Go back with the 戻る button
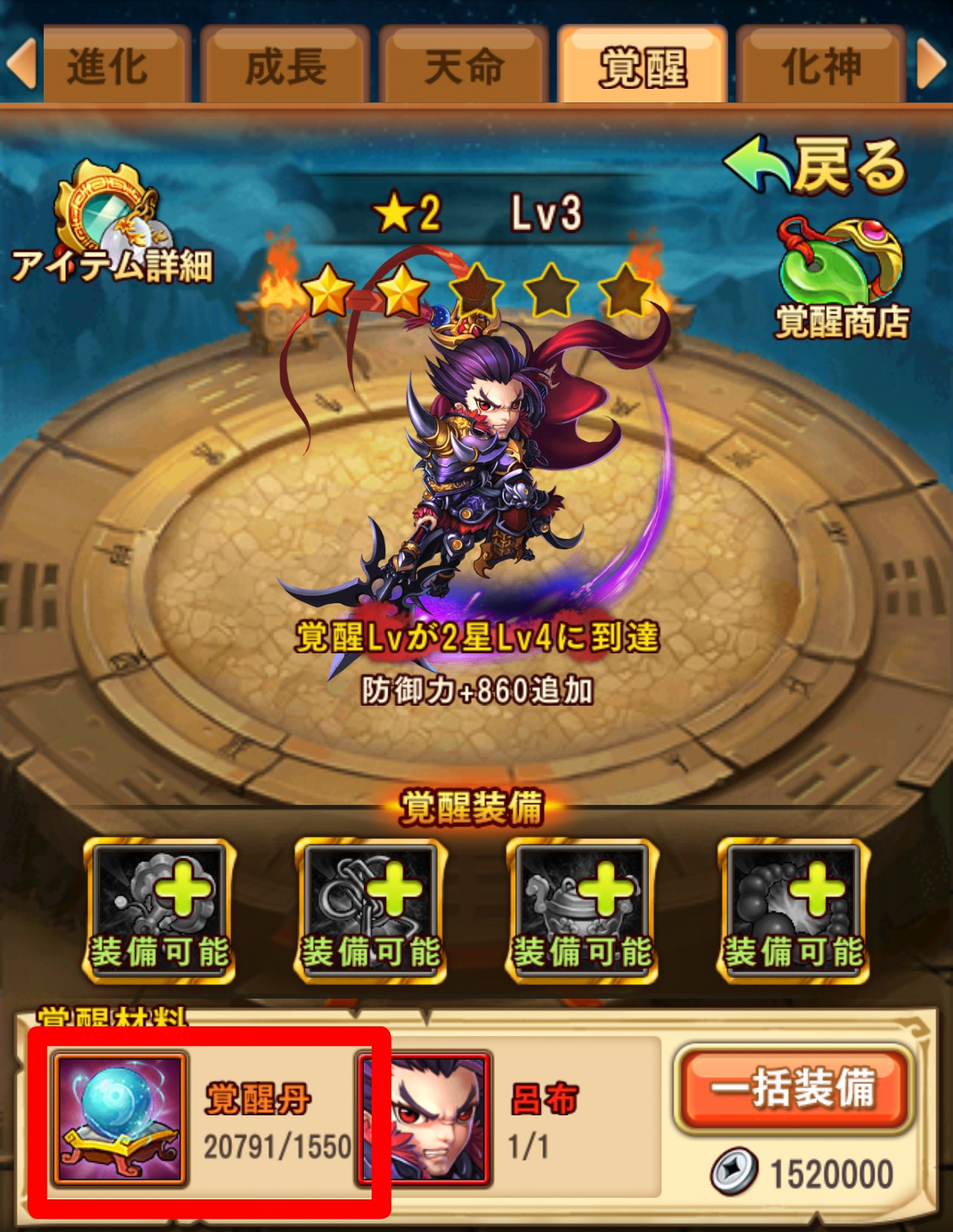The image size is (953, 1232). 818,165
